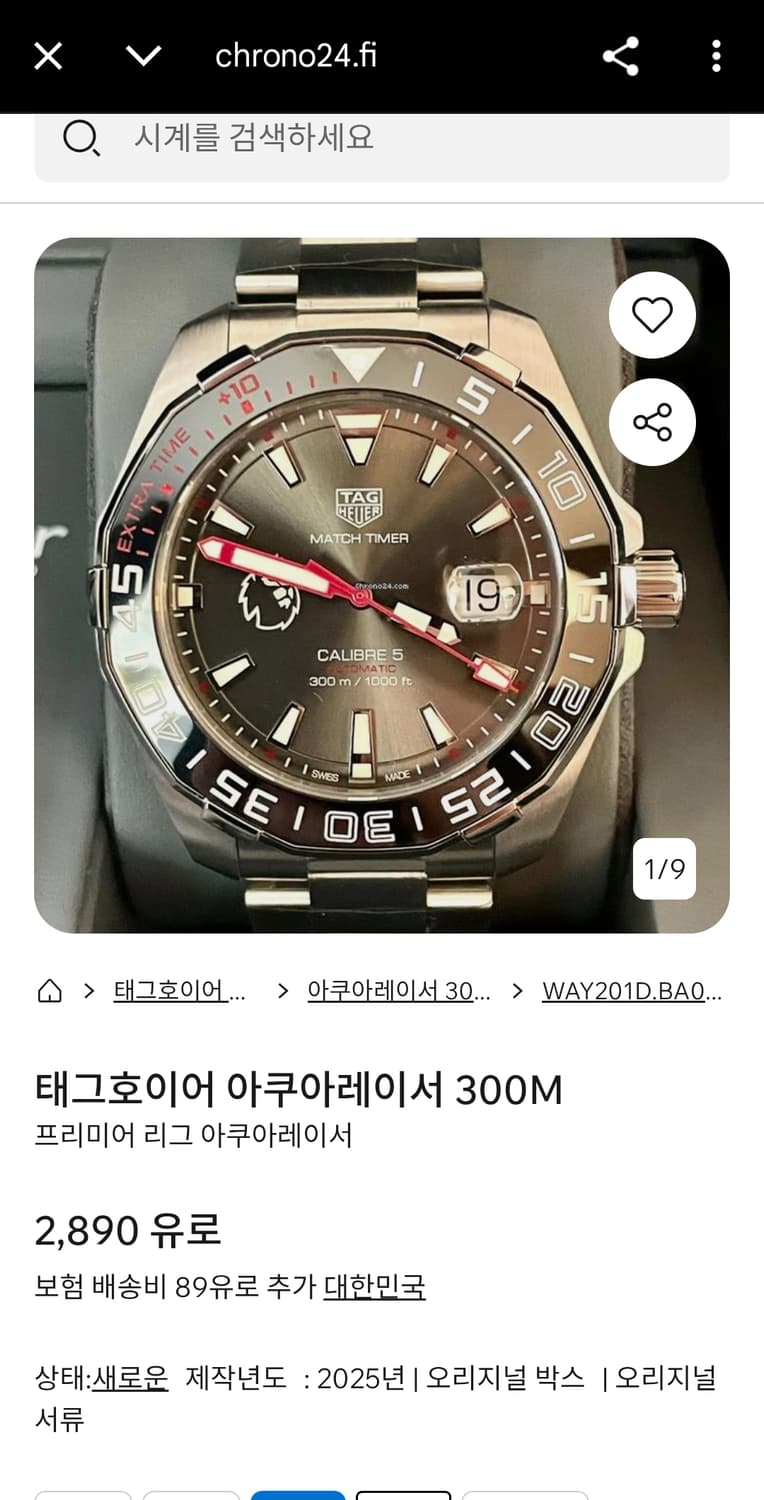
Task: Tap the 'chrono24.fi' address in the top bar
Action: pos(295,56)
